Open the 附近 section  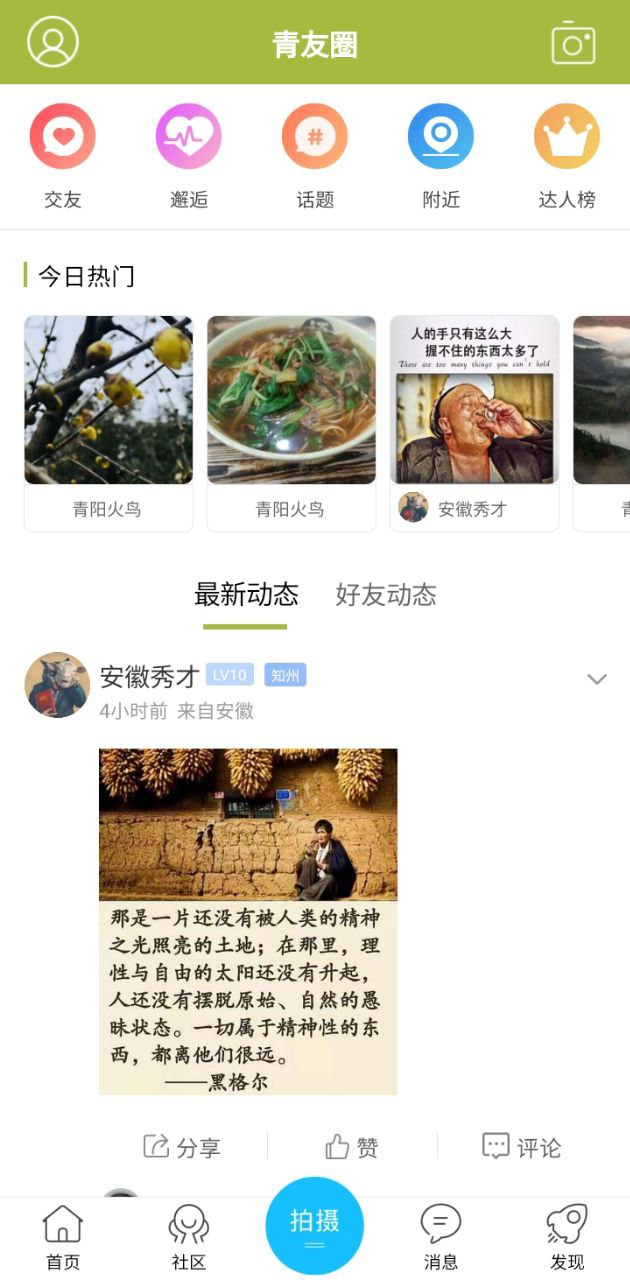pyautogui.click(x=441, y=155)
